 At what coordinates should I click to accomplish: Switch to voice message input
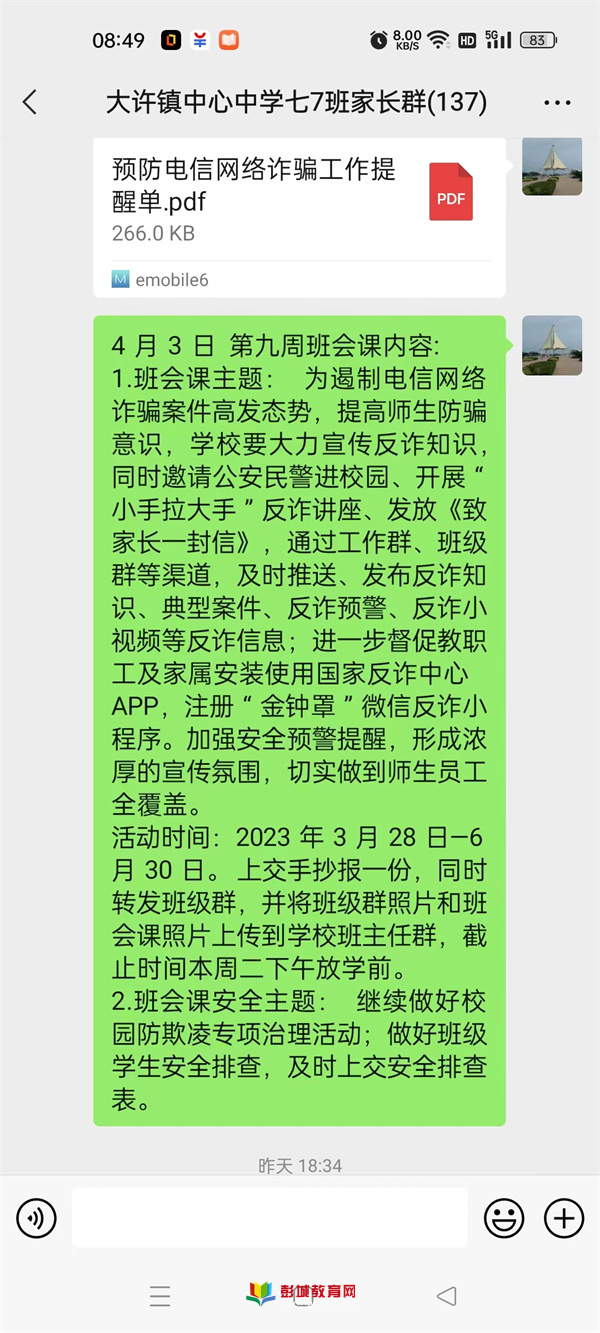pos(36,1218)
